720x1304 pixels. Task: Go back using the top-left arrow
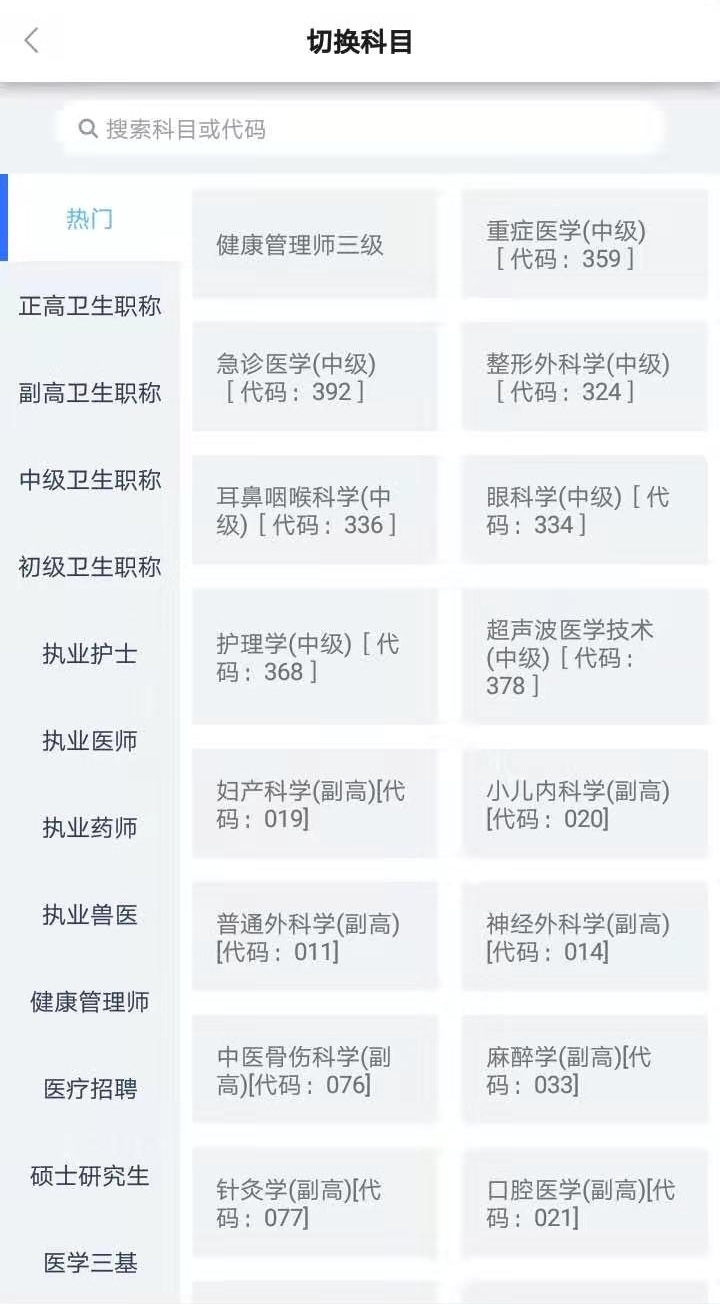click(x=32, y=41)
